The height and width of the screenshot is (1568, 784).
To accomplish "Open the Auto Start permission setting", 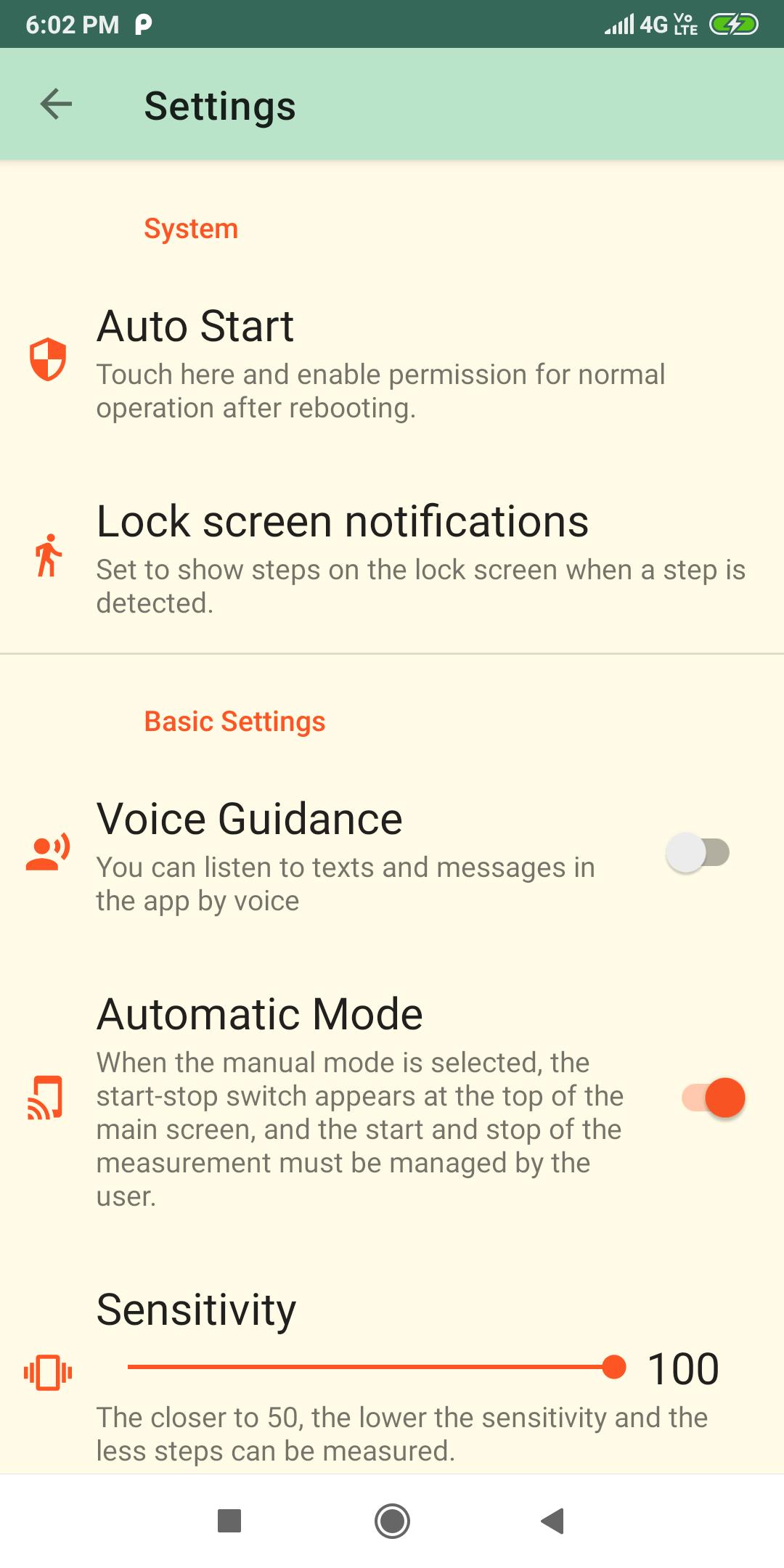I will (392, 362).
